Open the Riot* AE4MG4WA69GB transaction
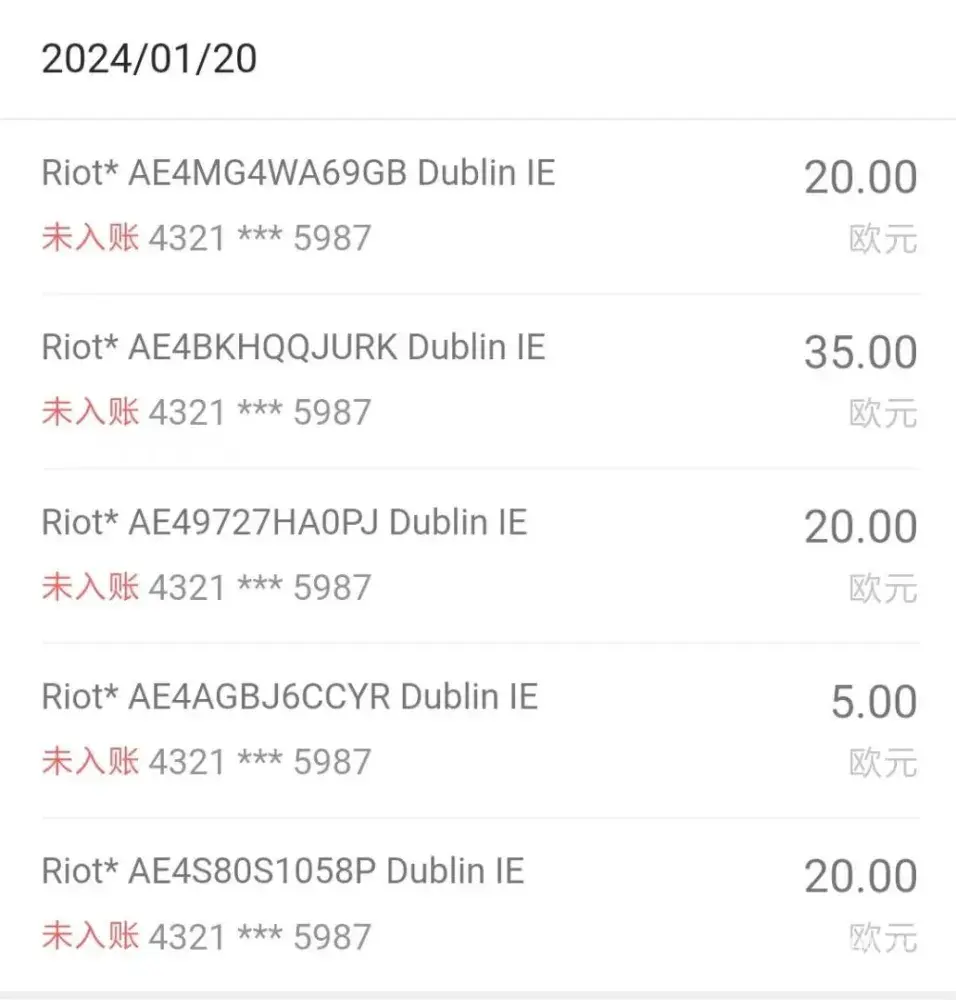 click(x=298, y=174)
